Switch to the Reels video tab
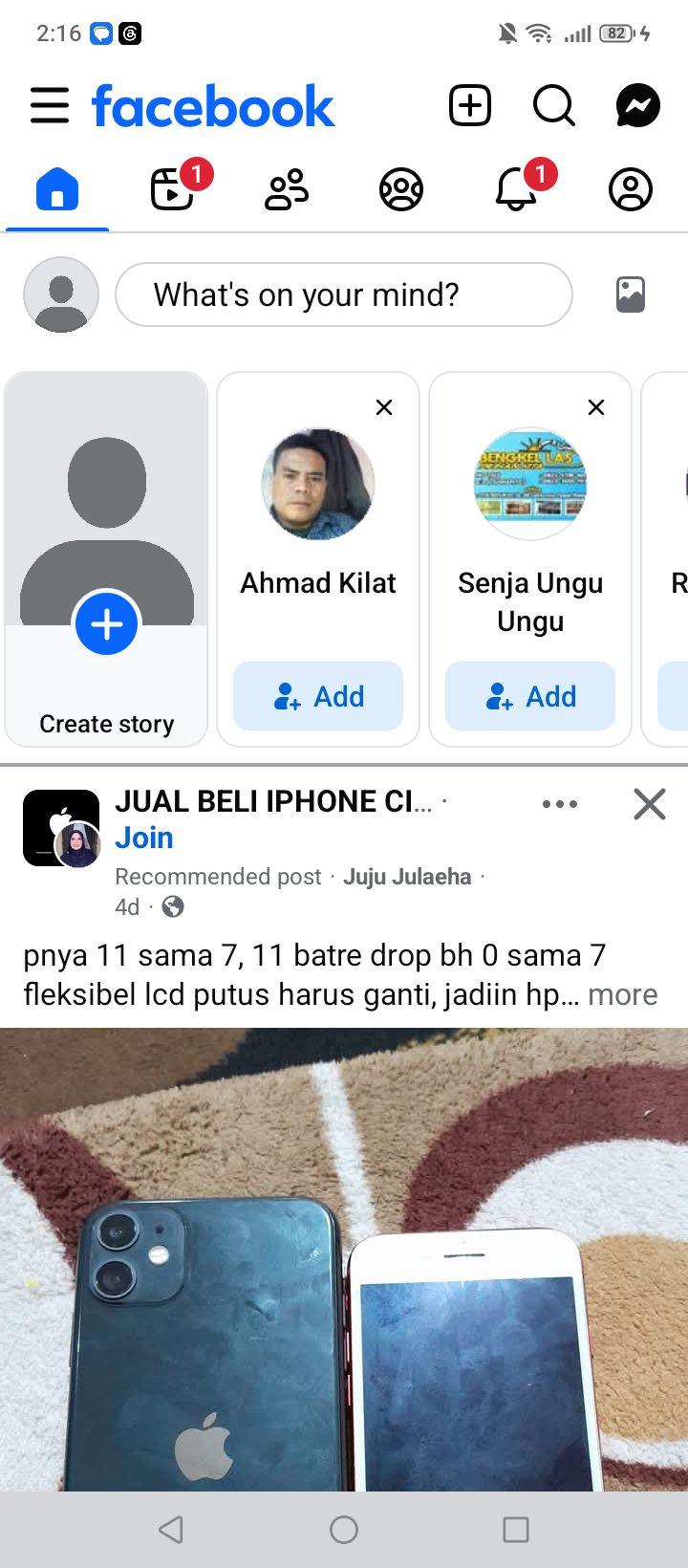688x1568 pixels. [x=173, y=189]
